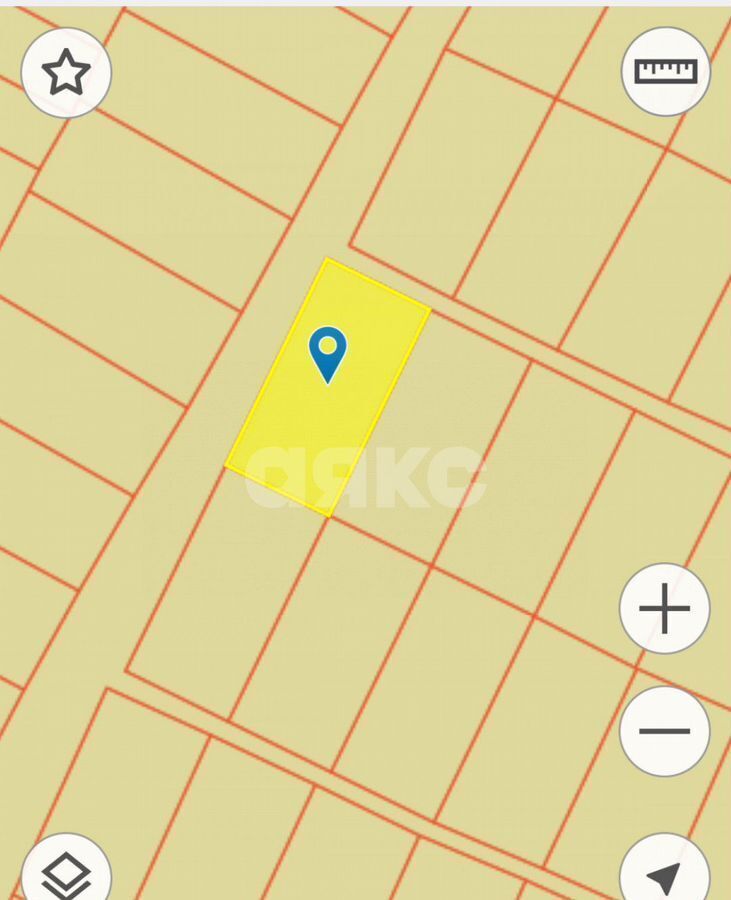Zoom out of the map
The image size is (731, 900).
coord(664,731)
